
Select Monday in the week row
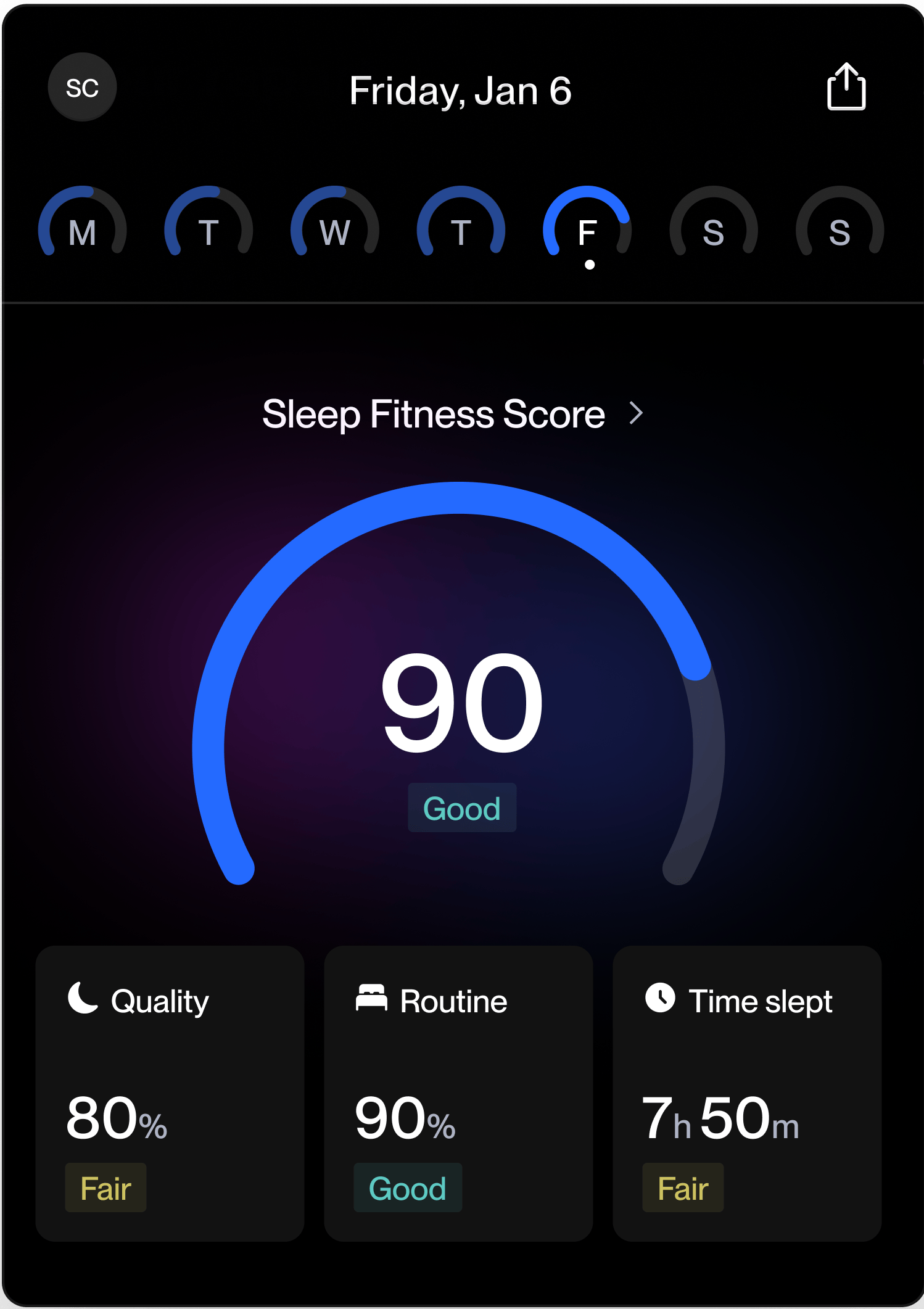tap(83, 228)
